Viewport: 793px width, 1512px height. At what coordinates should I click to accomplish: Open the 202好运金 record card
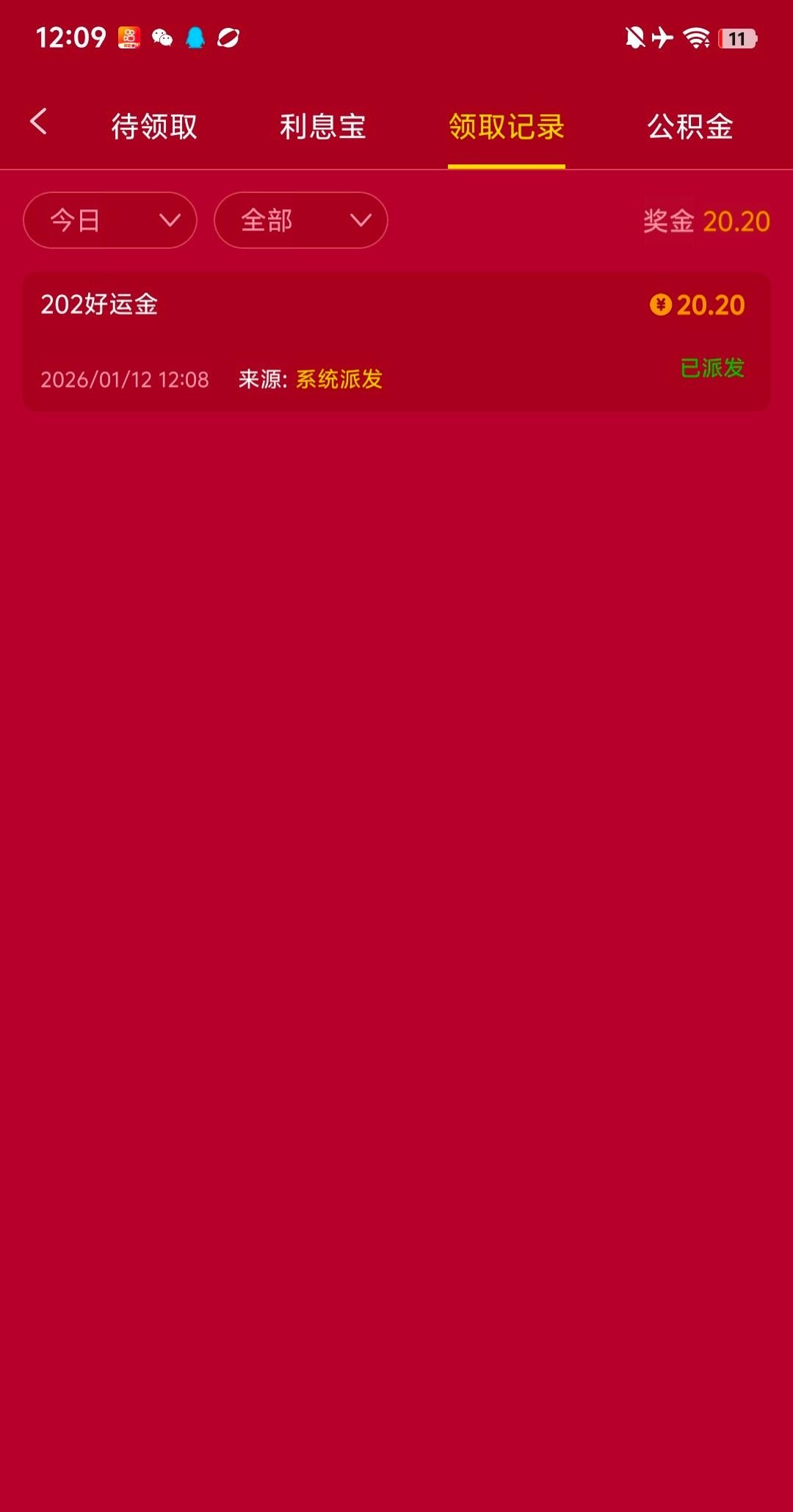point(396,341)
